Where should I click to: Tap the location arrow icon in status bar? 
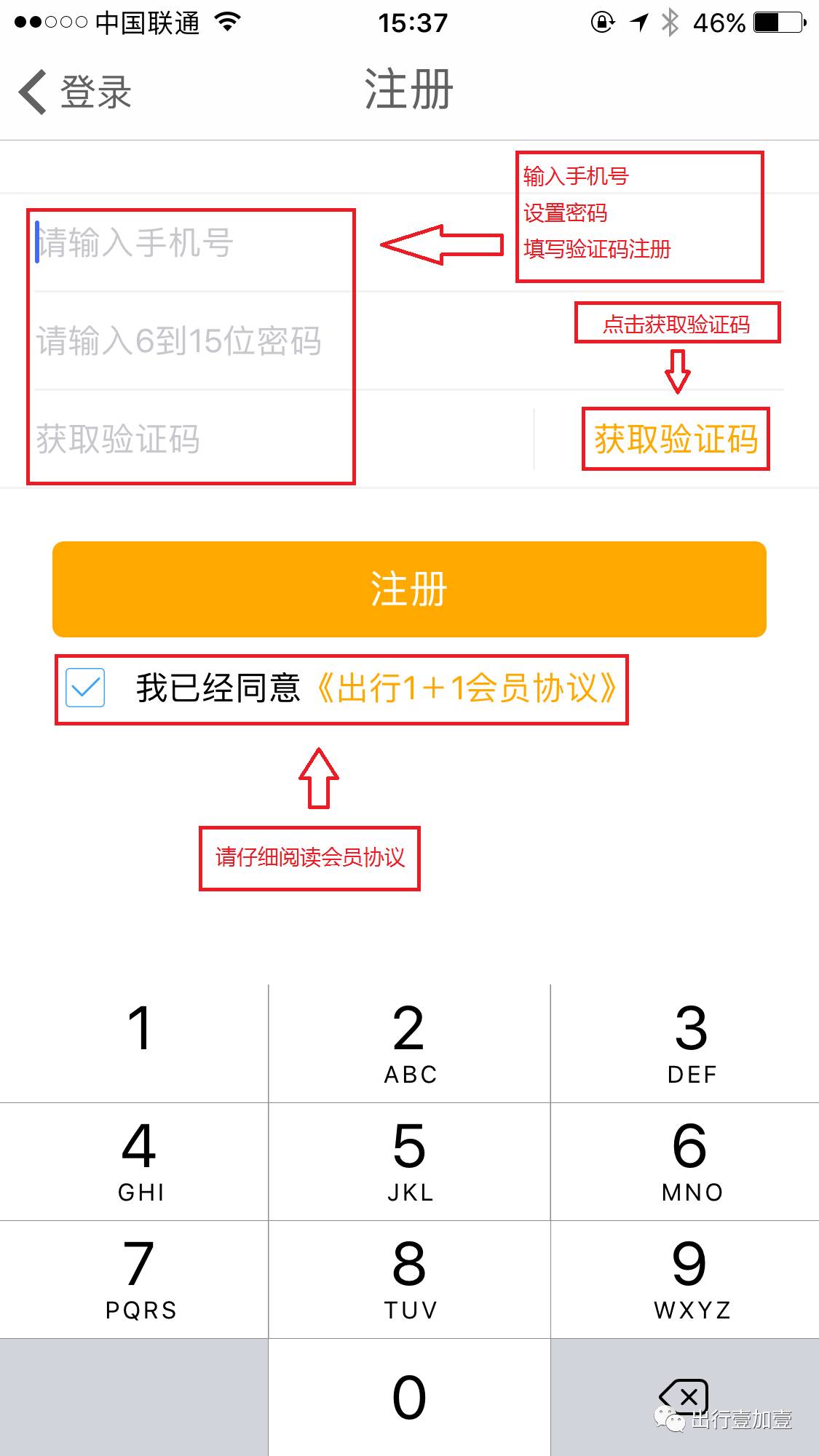636,22
